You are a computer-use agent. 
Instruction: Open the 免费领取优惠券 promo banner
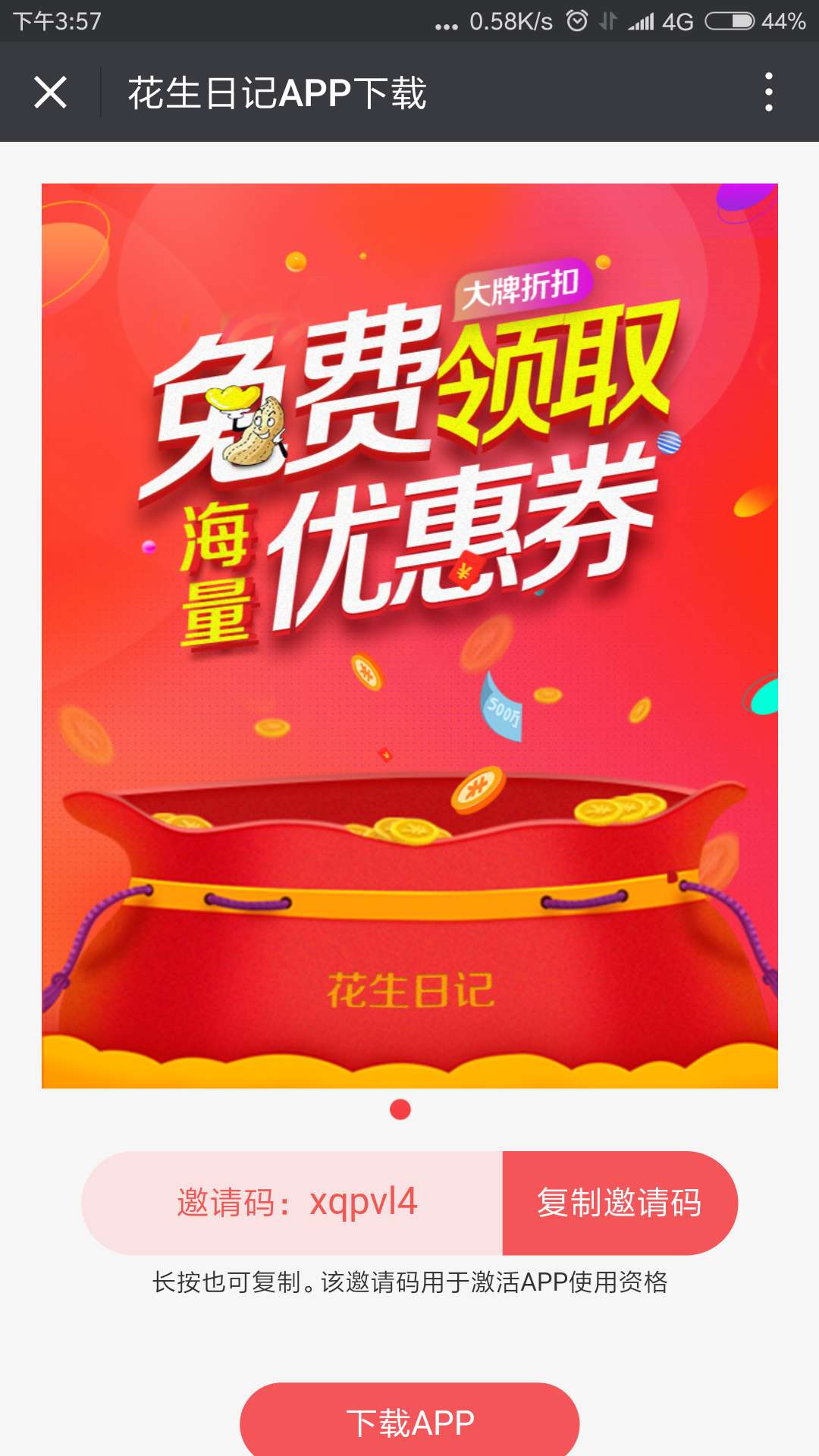tap(409, 635)
